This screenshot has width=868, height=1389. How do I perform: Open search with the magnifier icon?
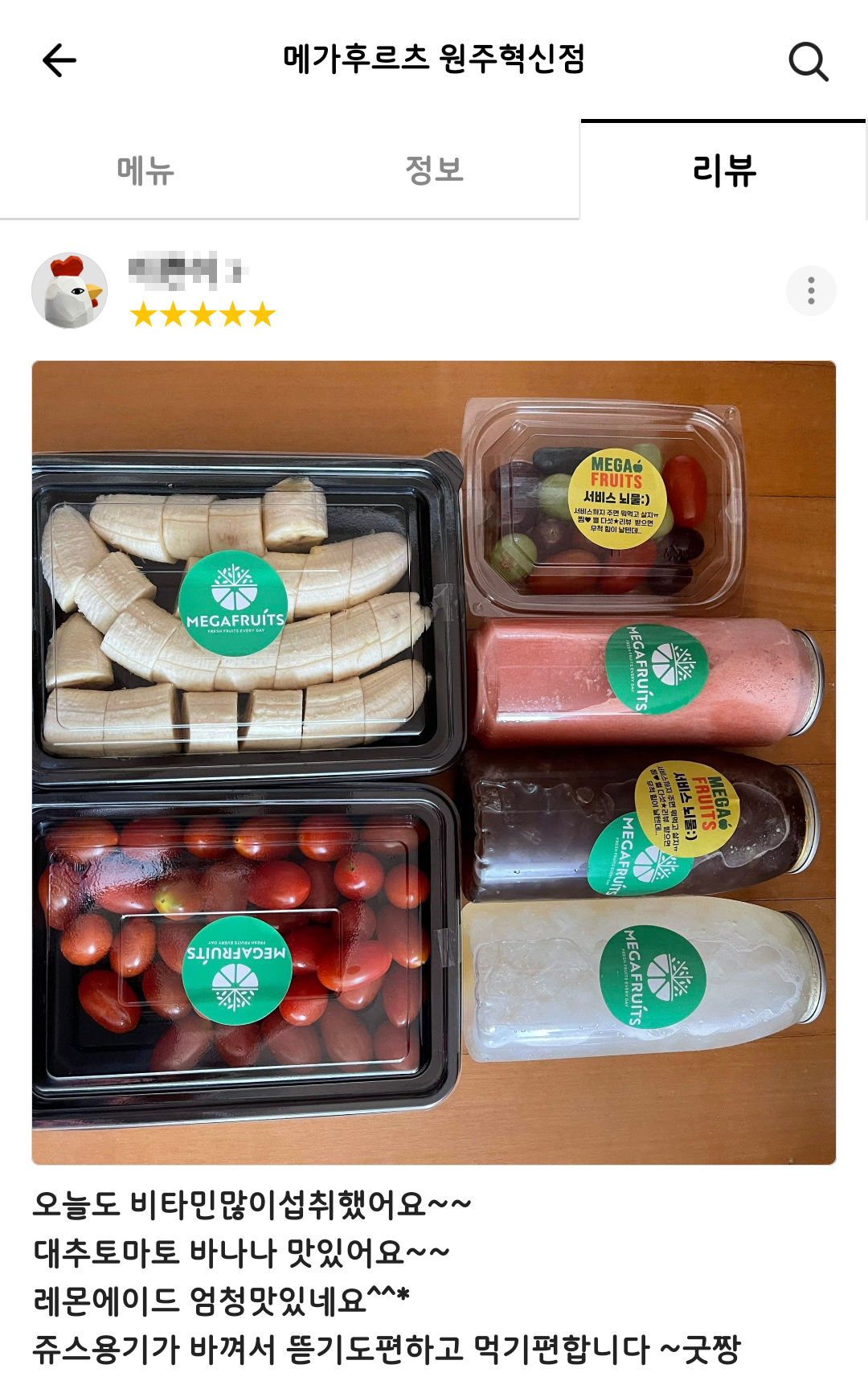(808, 61)
